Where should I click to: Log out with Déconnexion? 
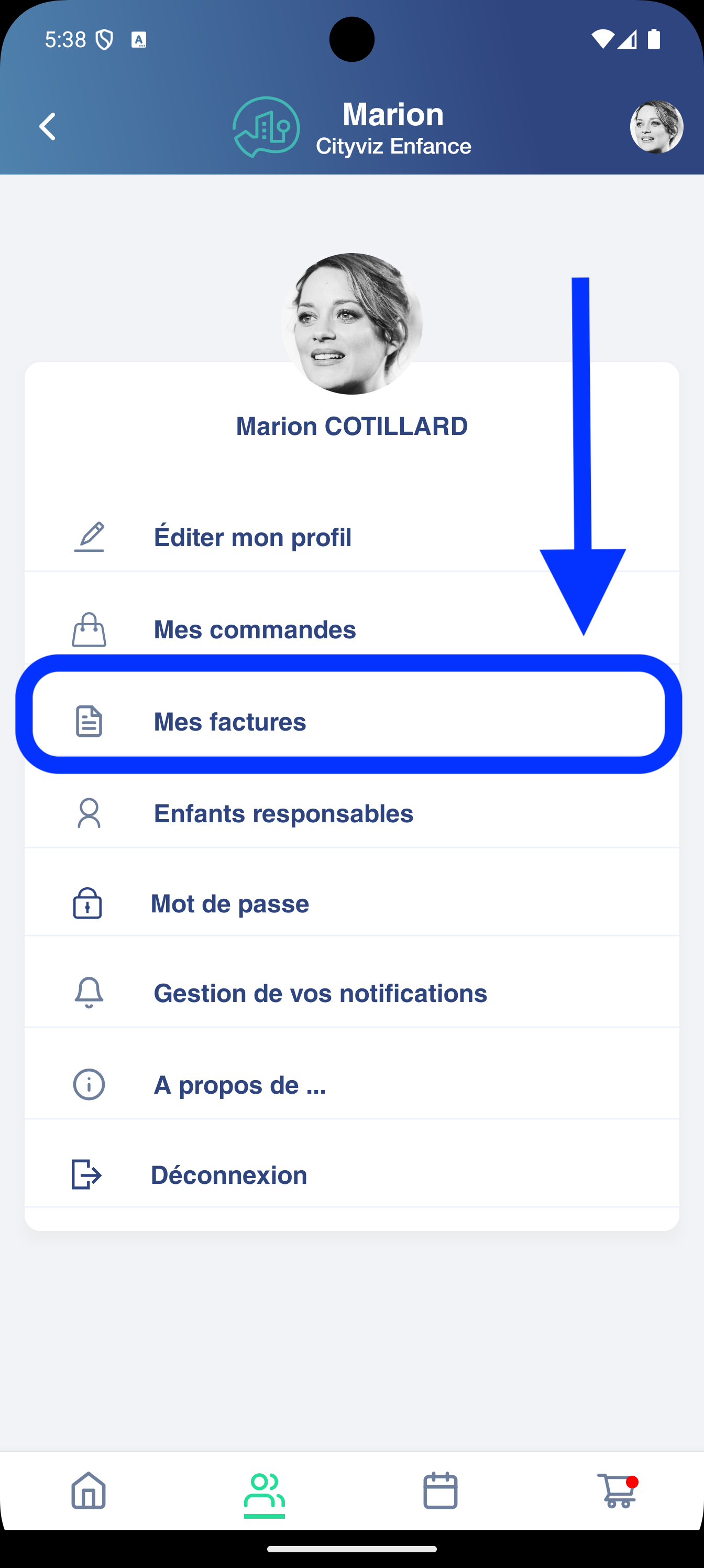229,1175
